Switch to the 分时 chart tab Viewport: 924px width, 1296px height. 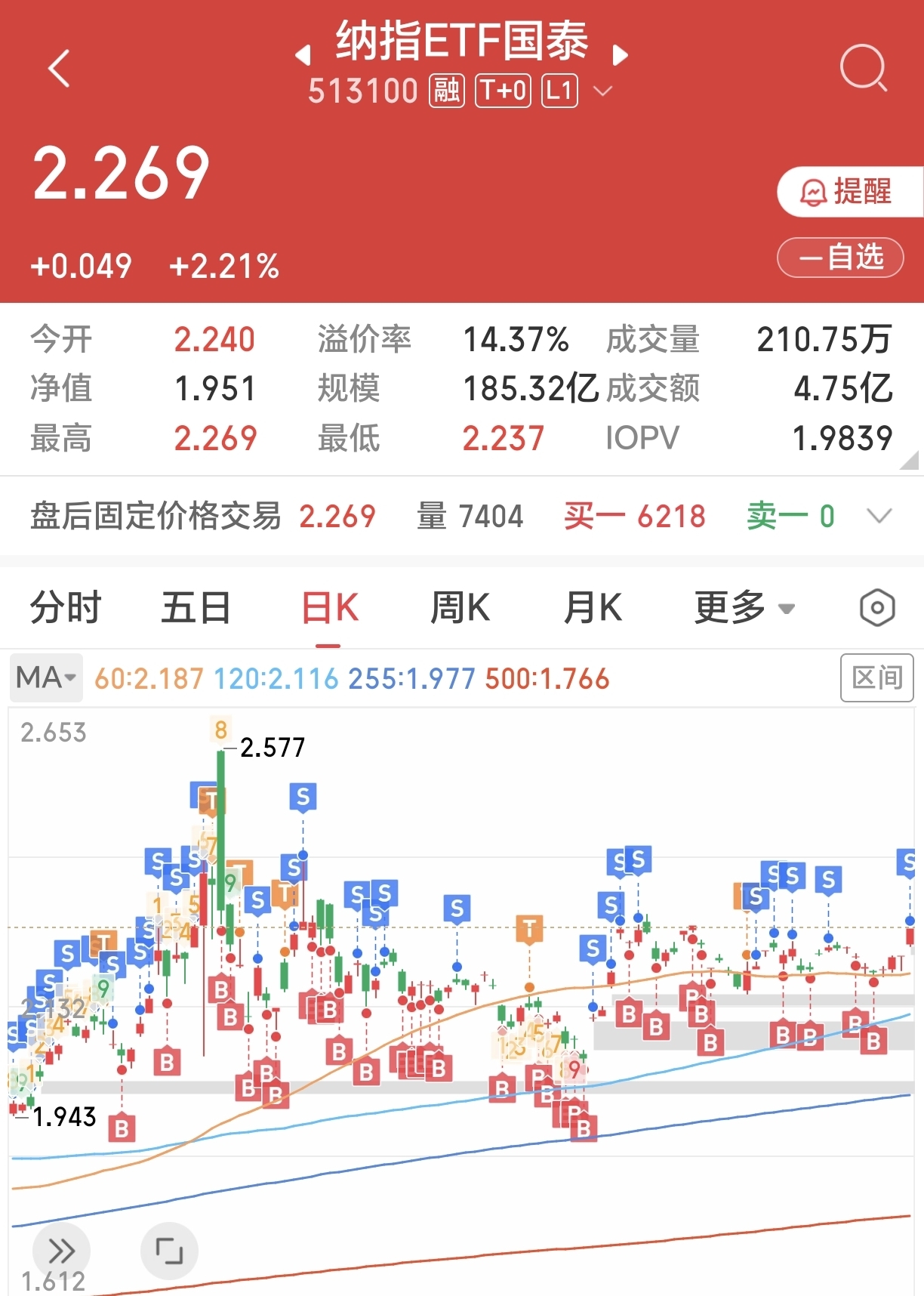coord(66,608)
